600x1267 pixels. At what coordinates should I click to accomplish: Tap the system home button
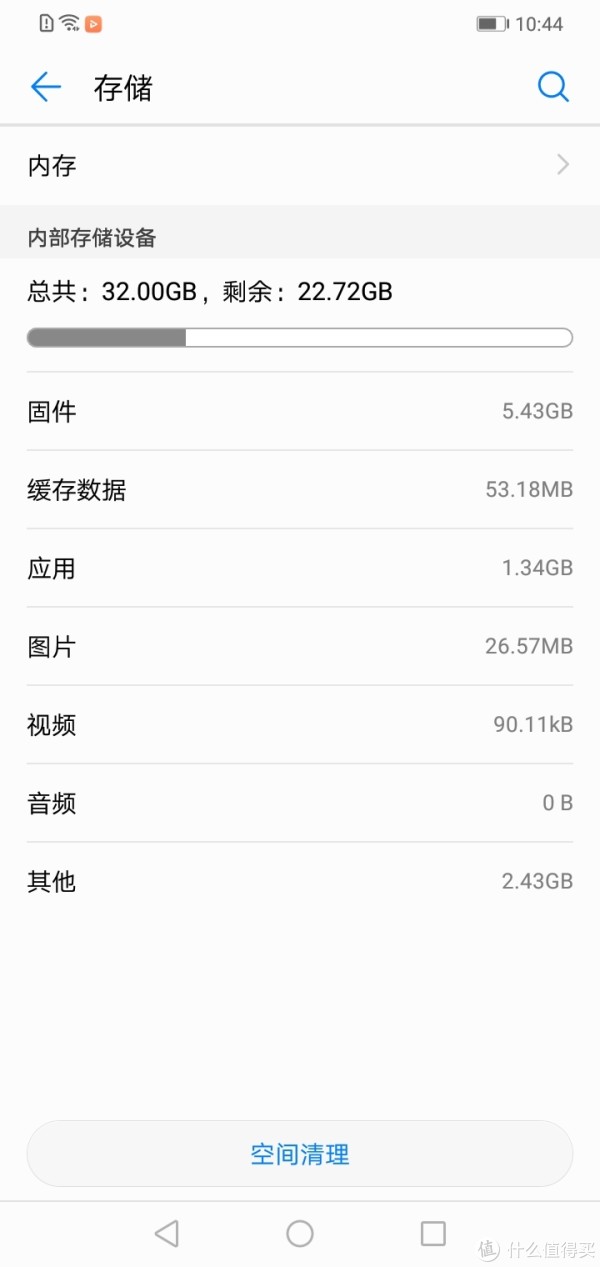[x=300, y=1234]
